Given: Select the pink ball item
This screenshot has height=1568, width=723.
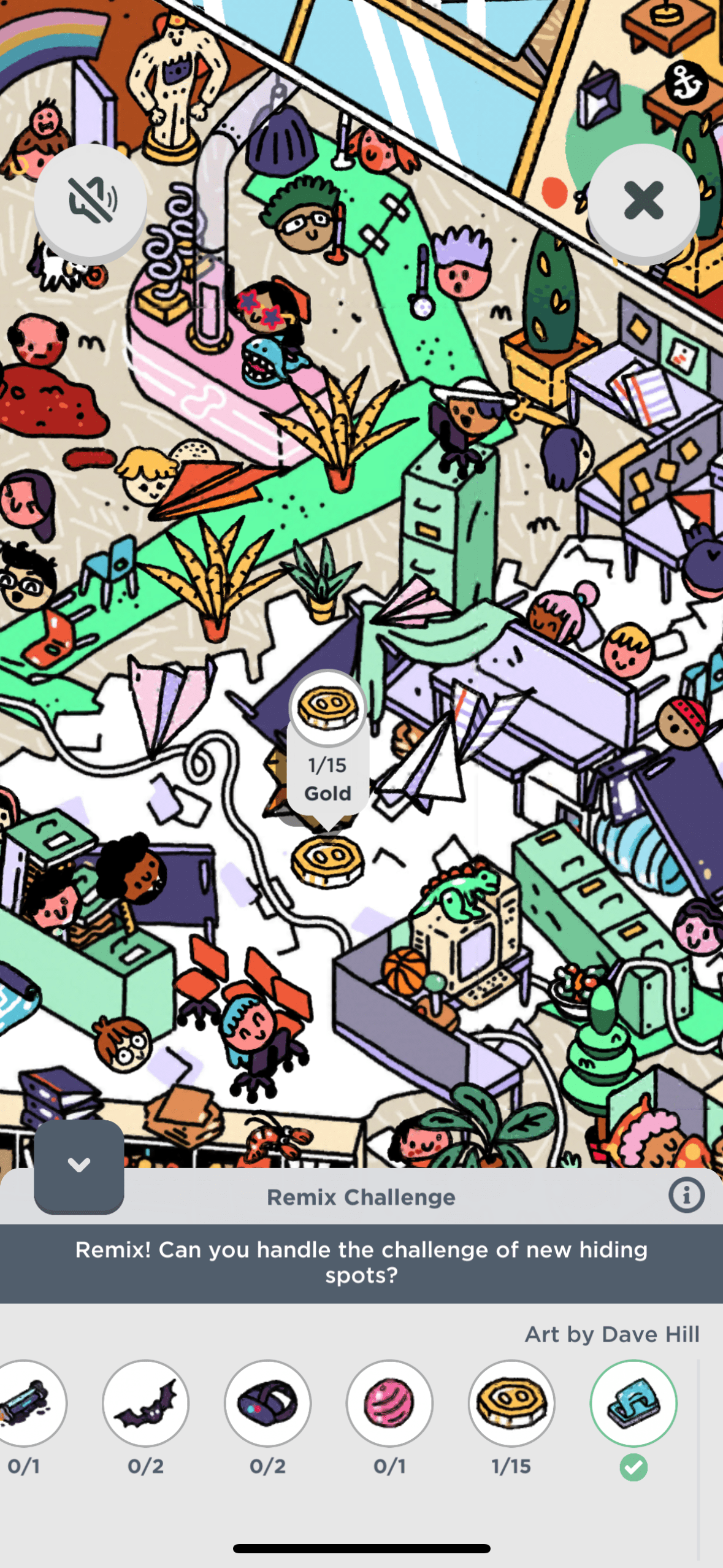Looking at the screenshot, I should [x=389, y=1403].
